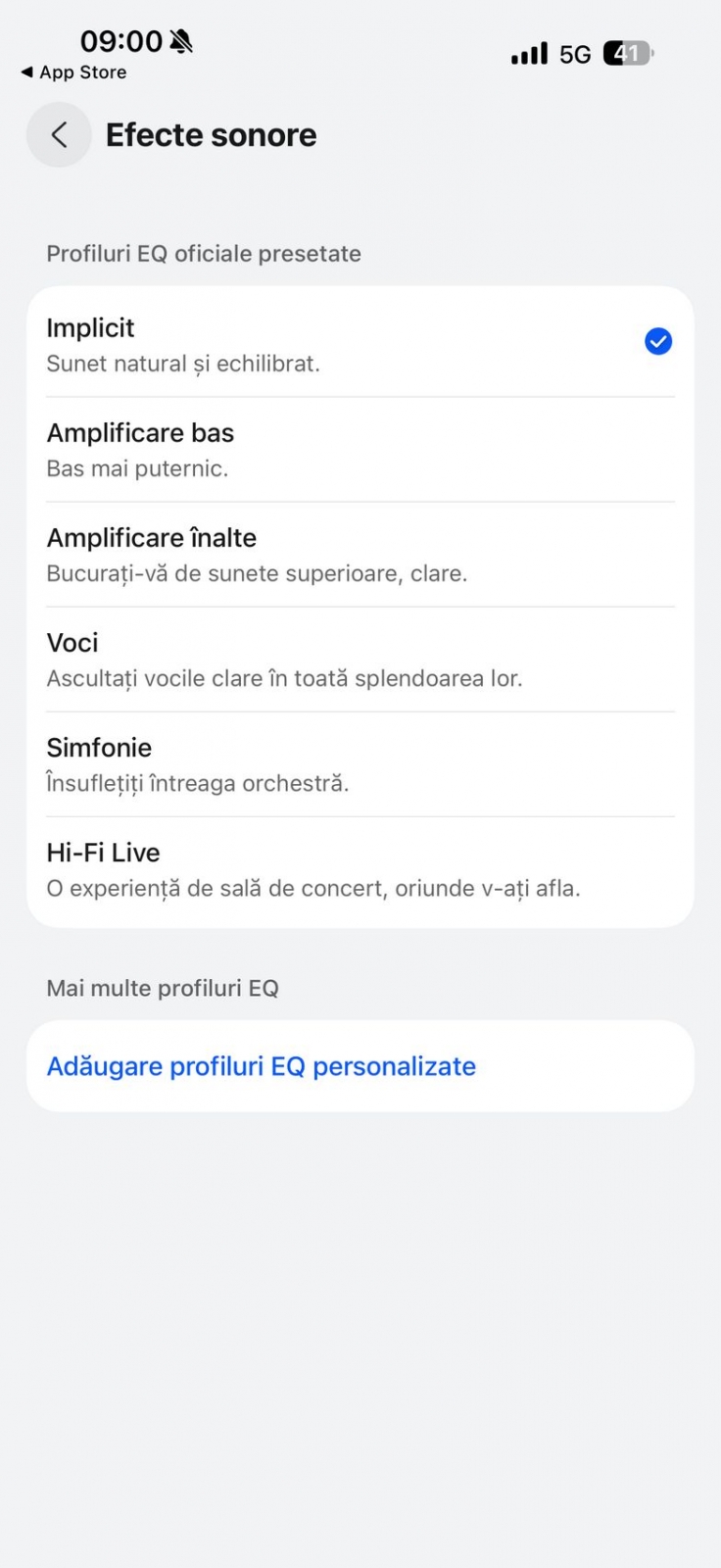Select the Implicit EQ profile
The image size is (721, 1568).
pyautogui.click(x=360, y=344)
